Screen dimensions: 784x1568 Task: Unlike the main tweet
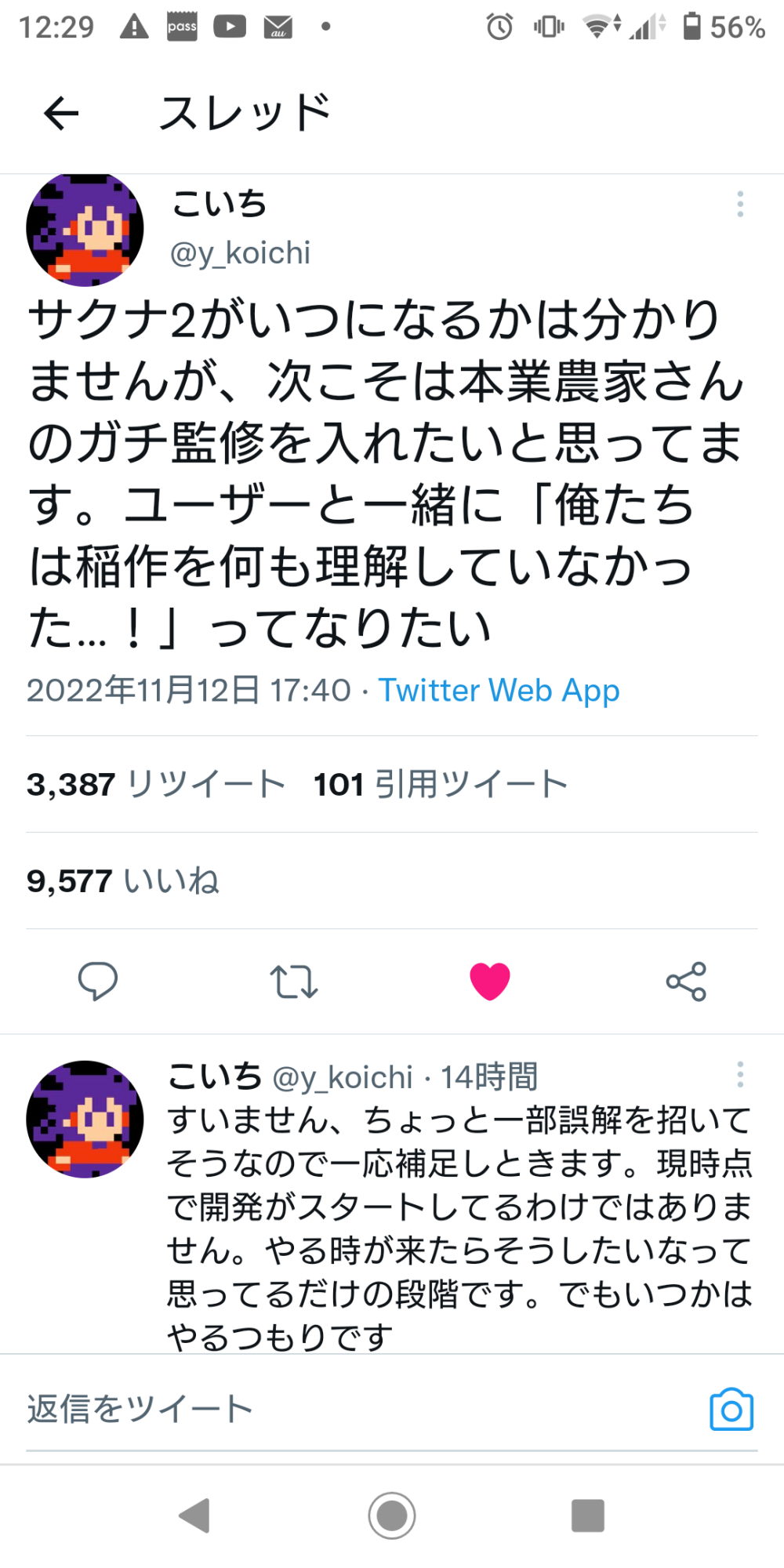click(490, 981)
